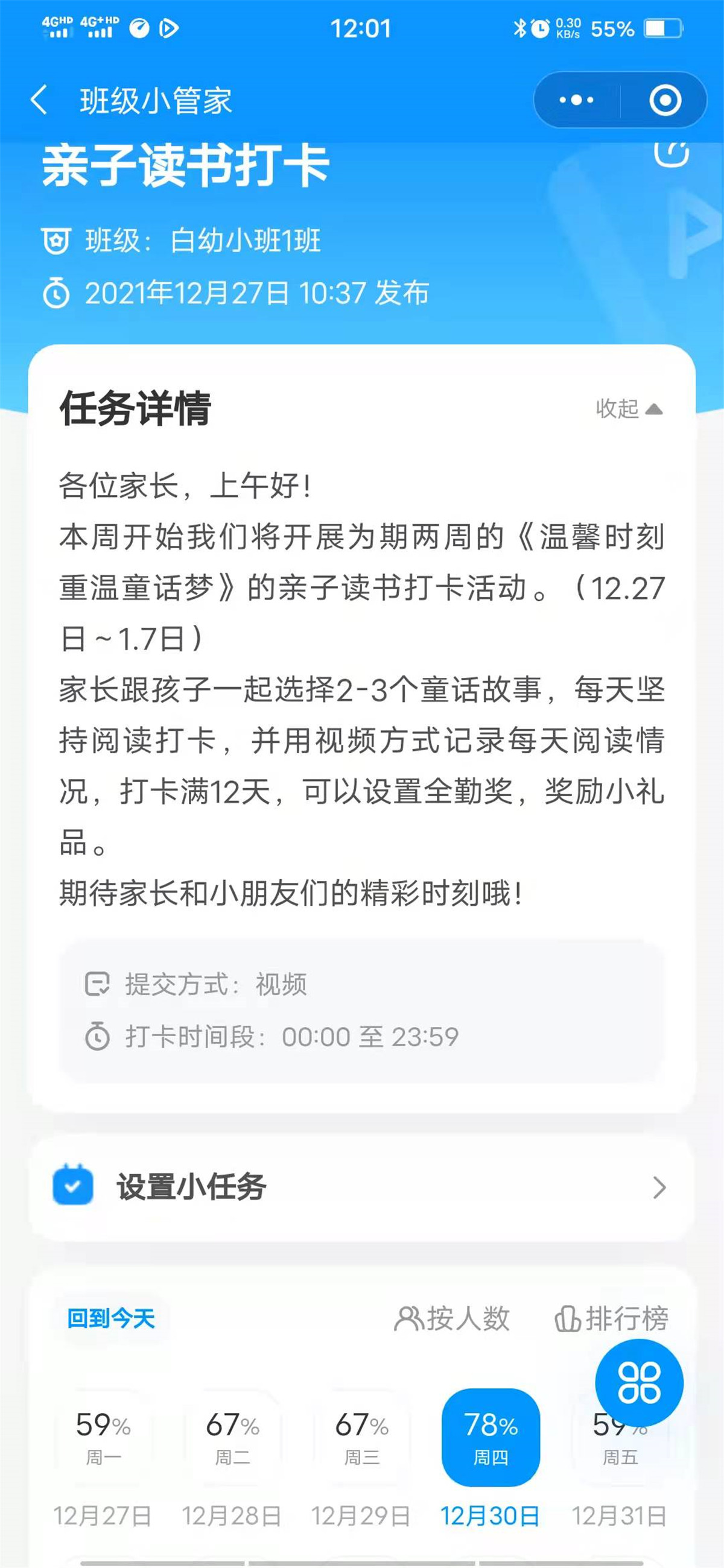Switch to 按人数 view
Image resolution: width=724 pixels, height=1568 pixels.
pos(452,1318)
